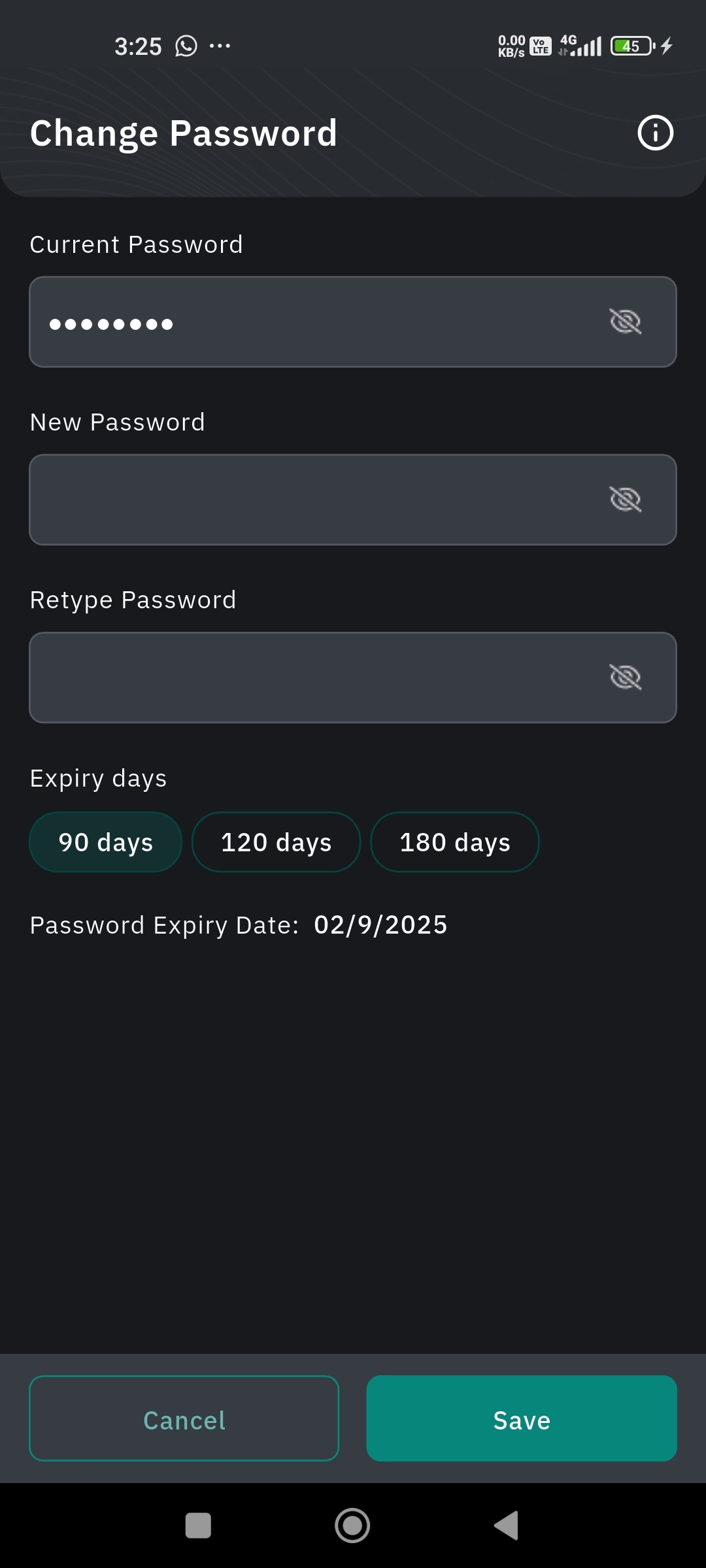Choose 90 days expiry
706x1568 pixels.
[106, 842]
